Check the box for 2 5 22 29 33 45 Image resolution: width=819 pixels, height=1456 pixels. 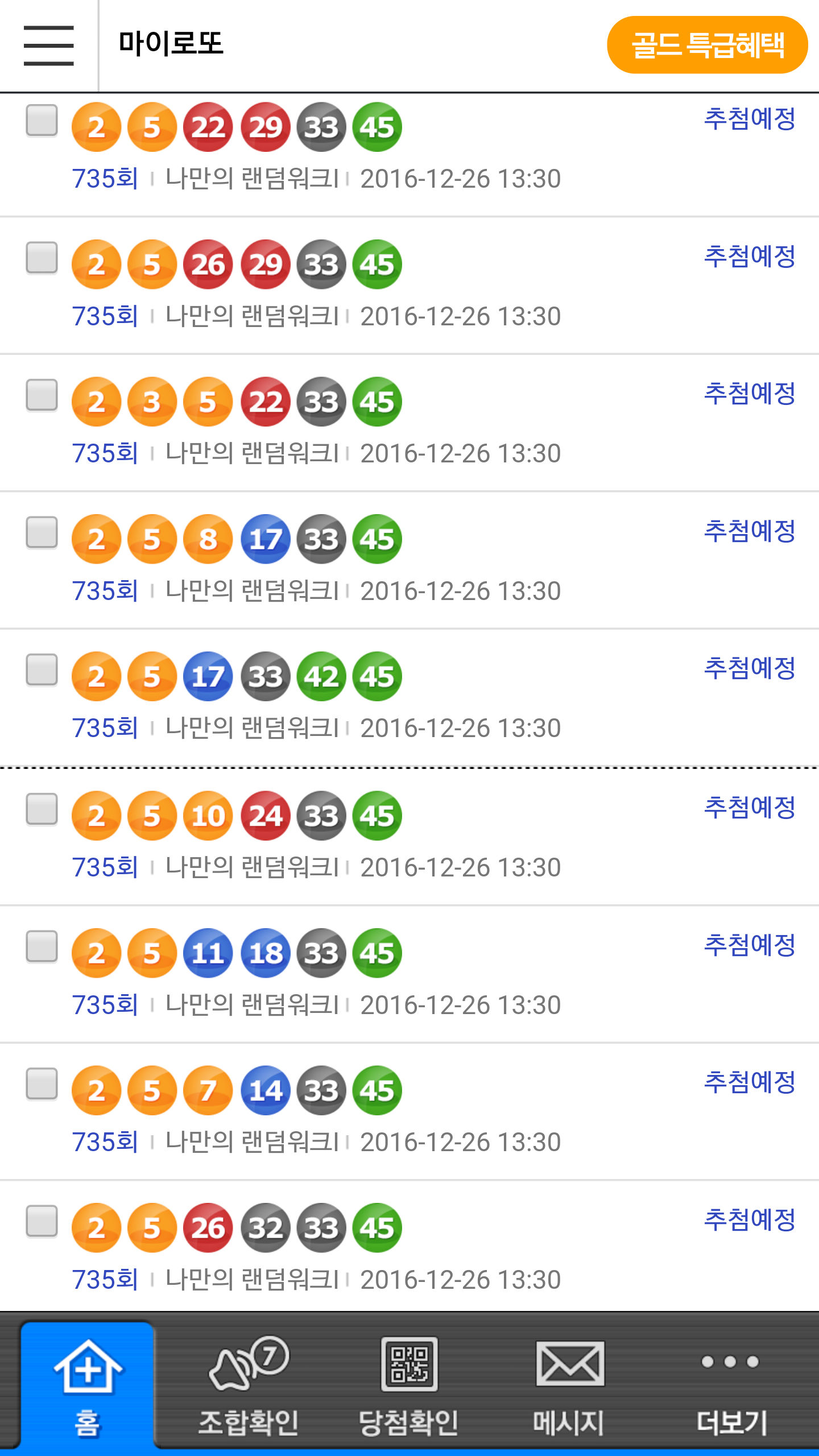[x=42, y=120]
